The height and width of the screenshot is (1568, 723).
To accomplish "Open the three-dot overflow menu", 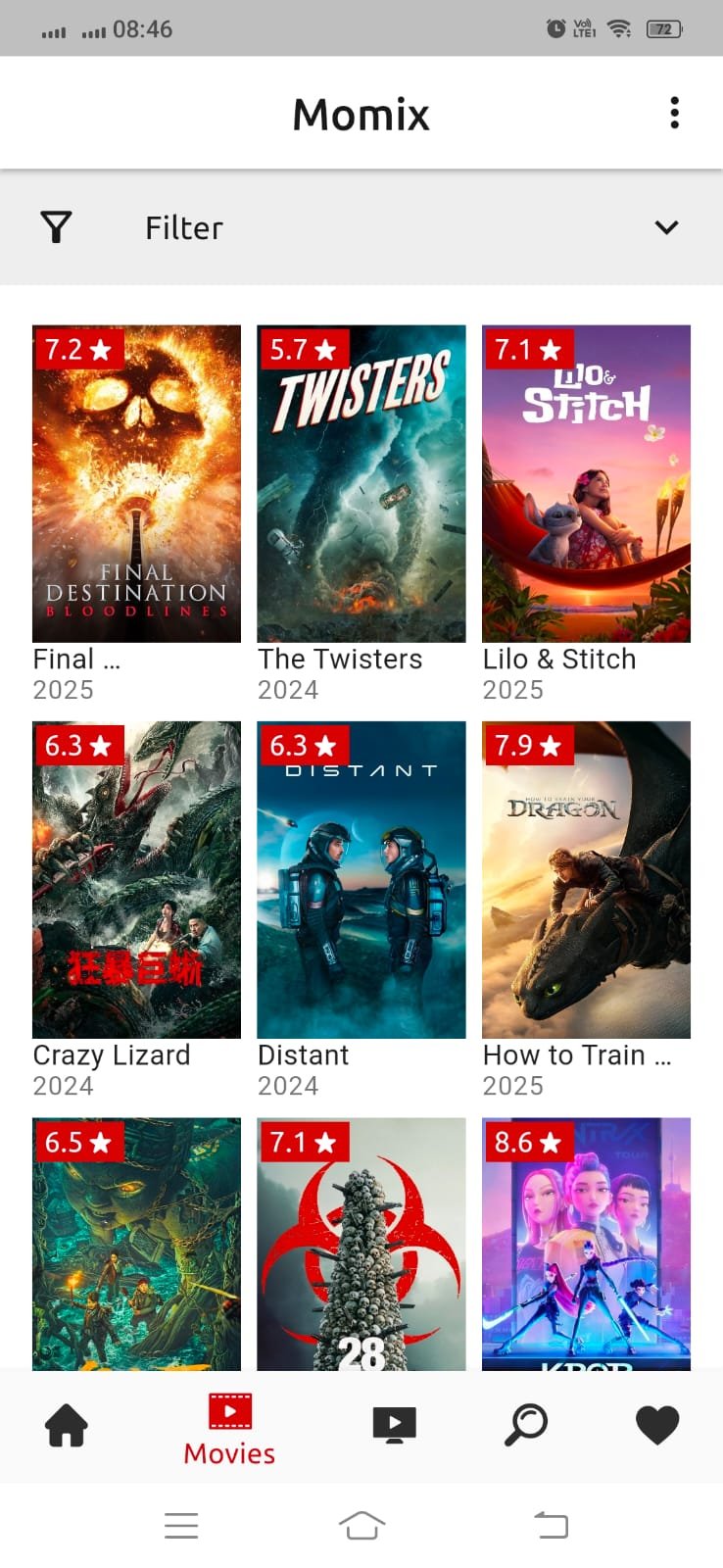I will [x=674, y=114].
